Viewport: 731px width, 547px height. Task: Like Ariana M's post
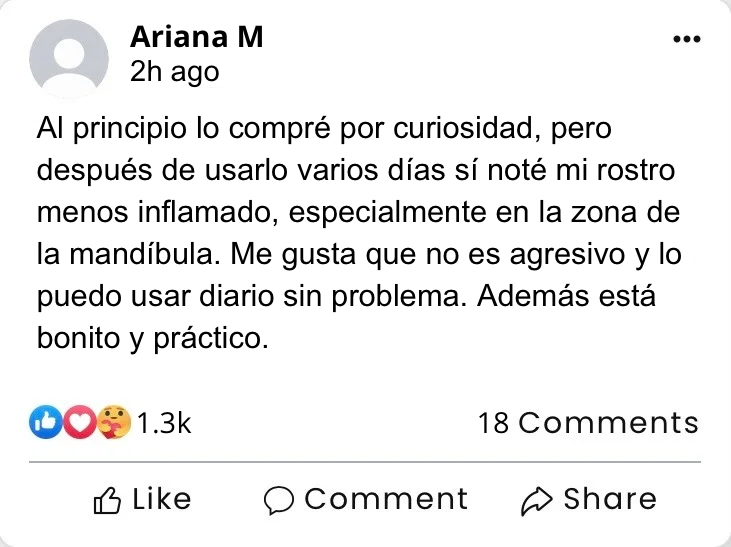(x=141, y=499)
